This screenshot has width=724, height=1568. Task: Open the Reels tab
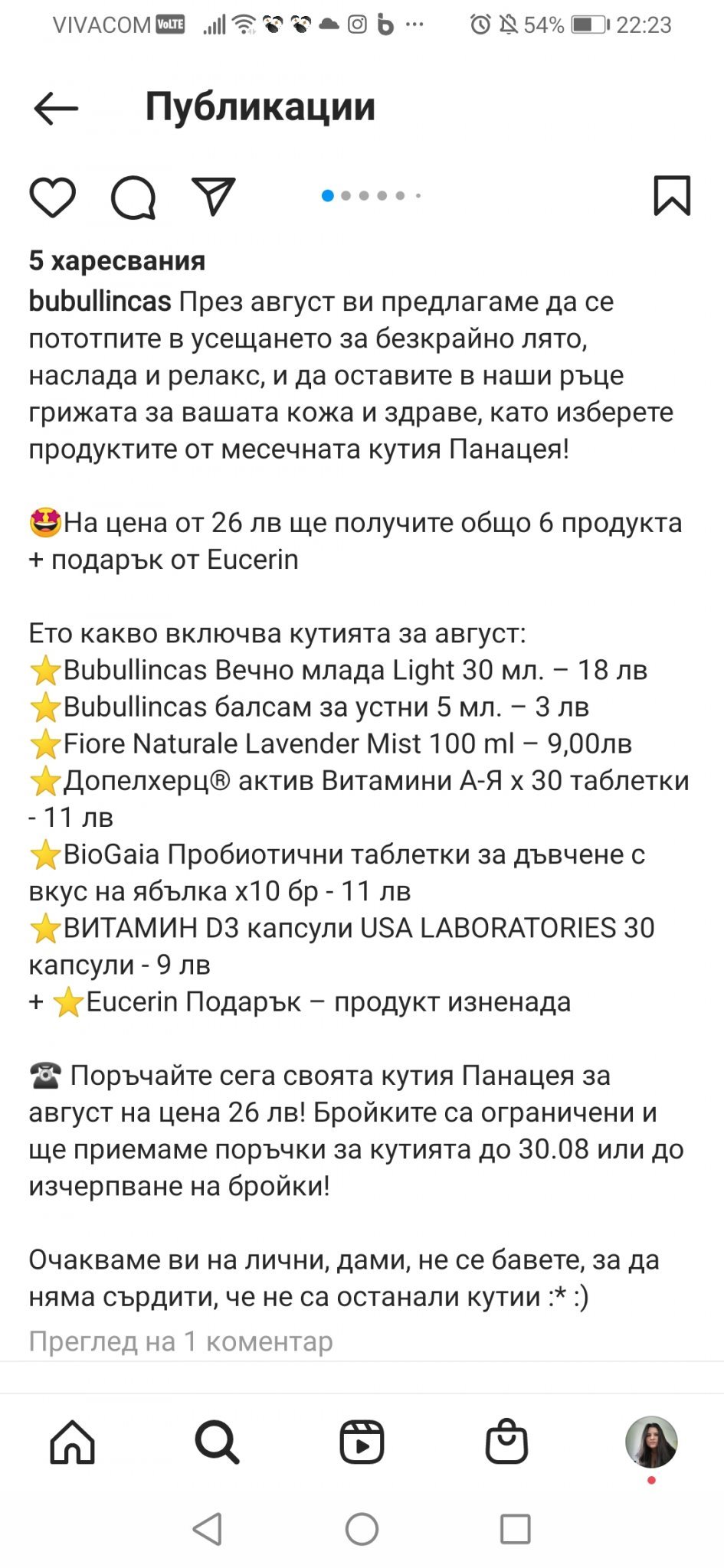[362, 1442]
